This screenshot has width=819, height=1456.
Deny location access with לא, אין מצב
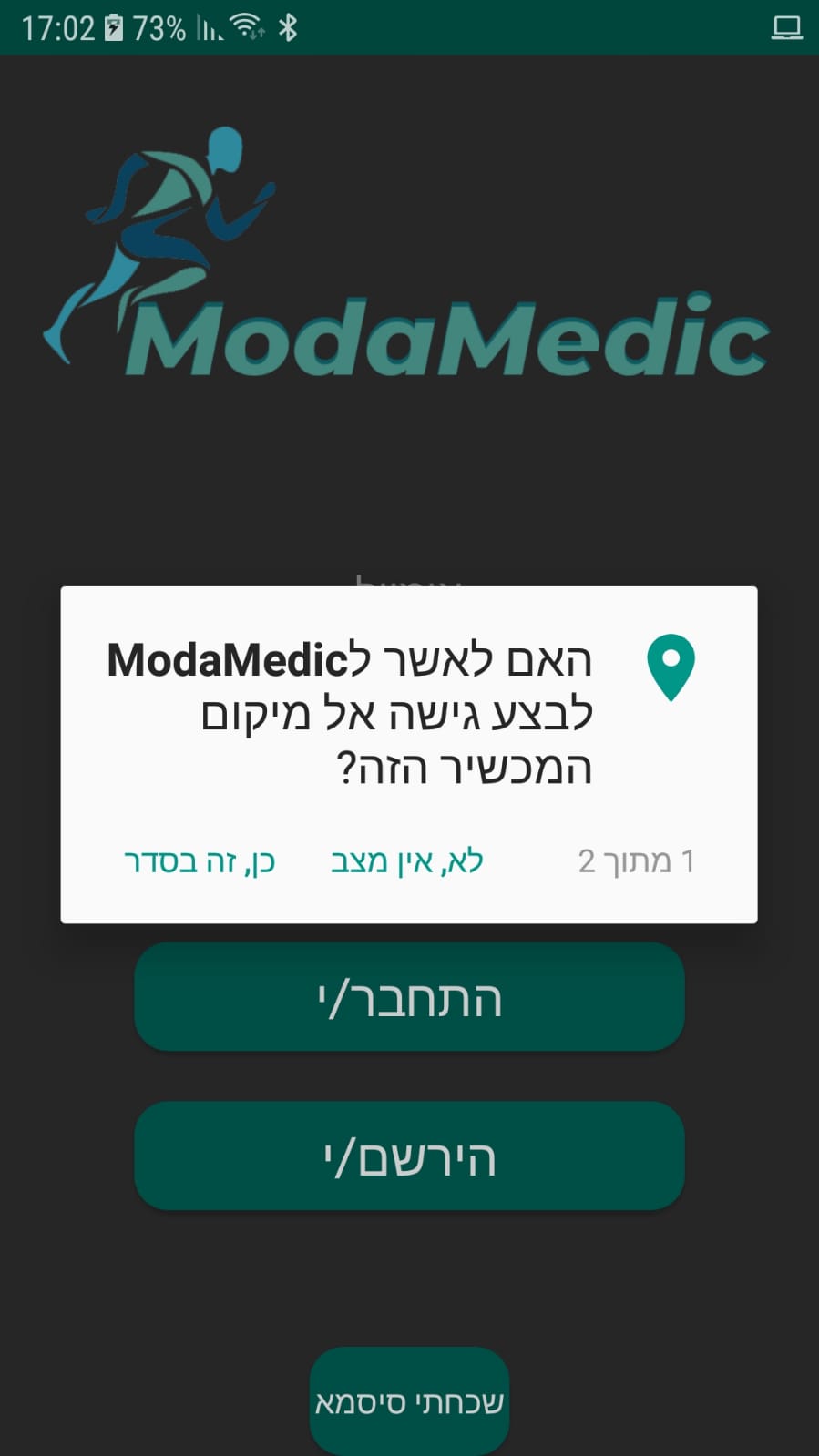406,860
